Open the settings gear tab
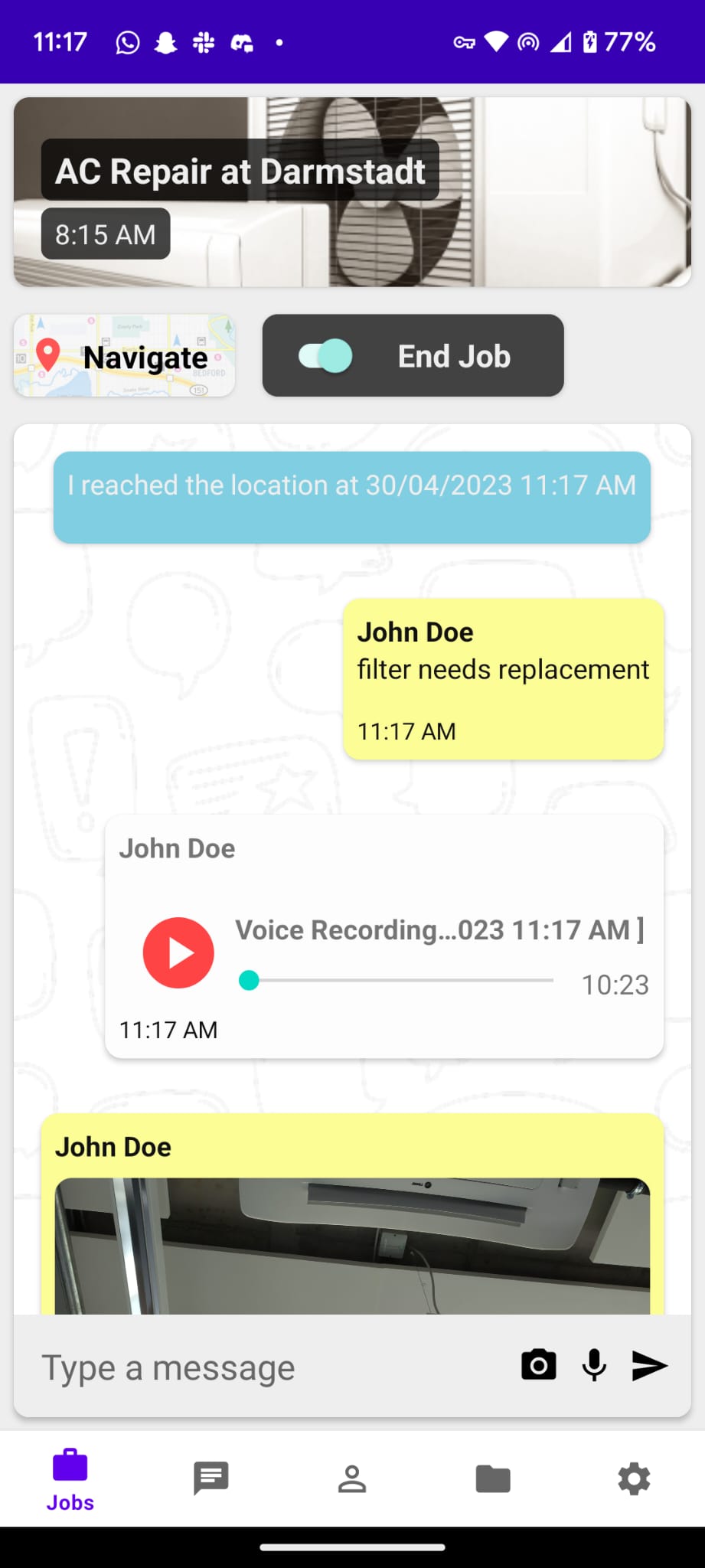 click(634, 1479)
